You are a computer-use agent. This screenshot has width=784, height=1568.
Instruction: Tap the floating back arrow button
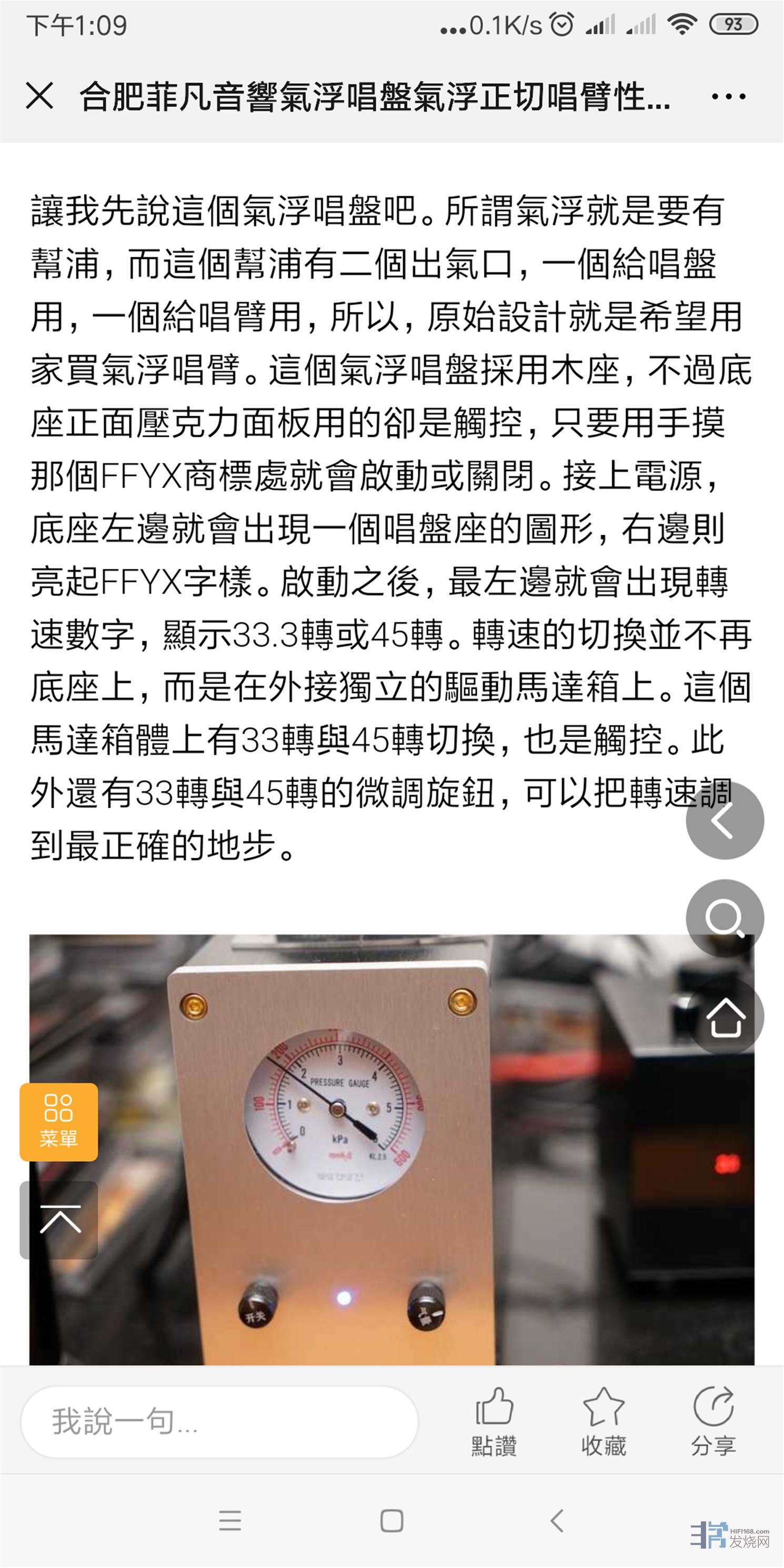pos(725,820)
